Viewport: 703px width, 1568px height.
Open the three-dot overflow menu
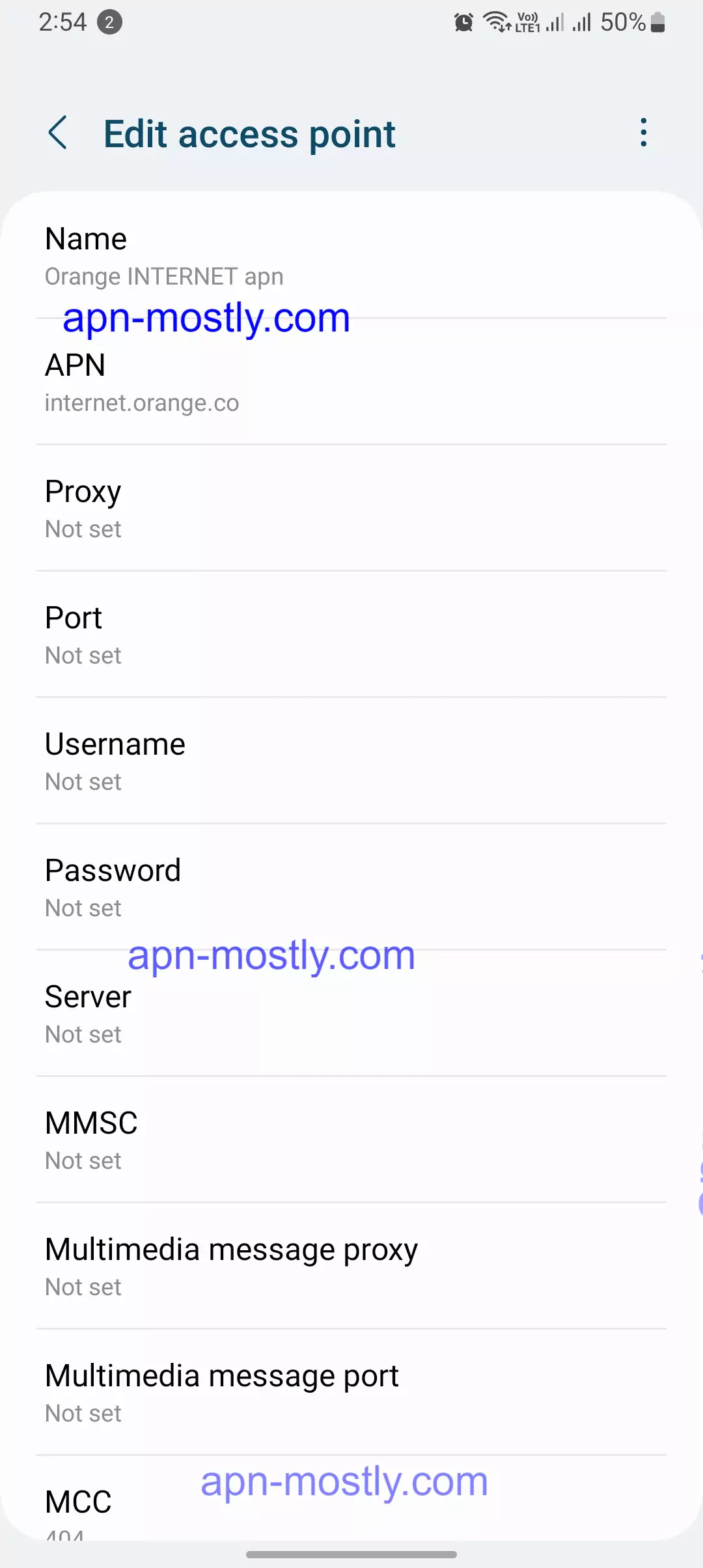(643, 133)
